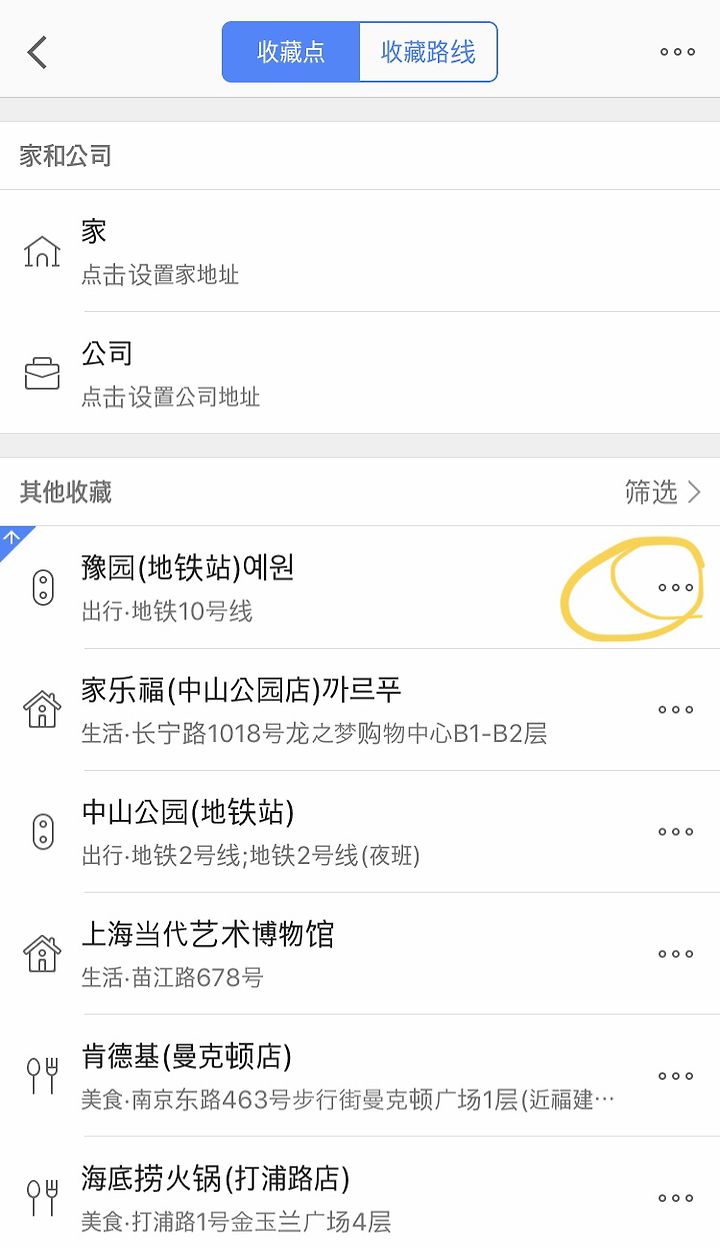This screenshot has width=720, height=1248.
Task: Open more options for 豫园(地铁站)
Action: click(676, 588)
